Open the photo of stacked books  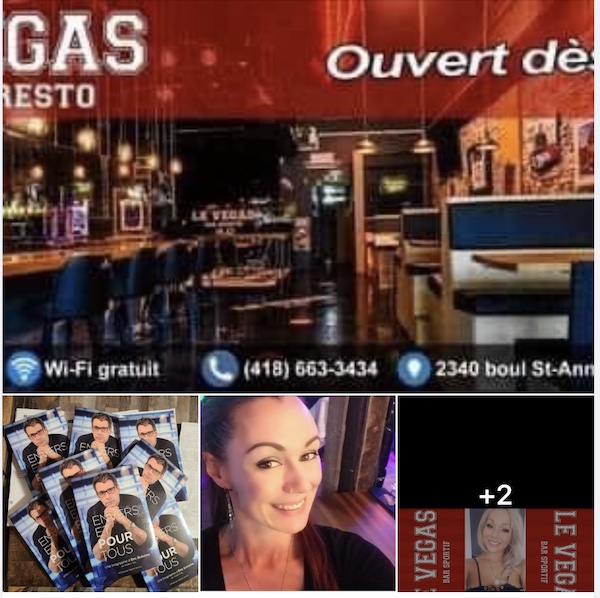[100, 494]
